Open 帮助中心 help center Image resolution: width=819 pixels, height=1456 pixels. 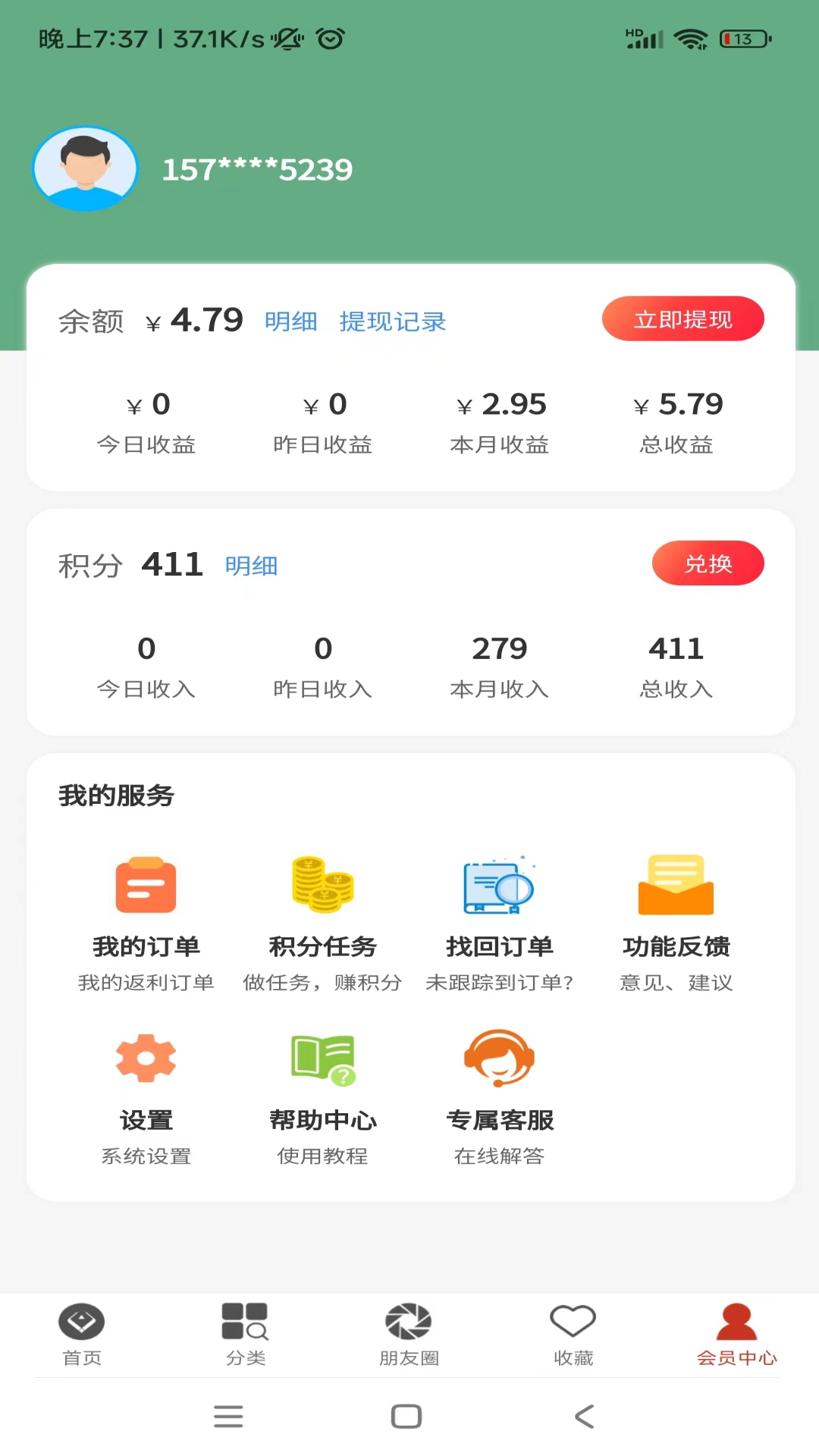tap(322, 1096)
